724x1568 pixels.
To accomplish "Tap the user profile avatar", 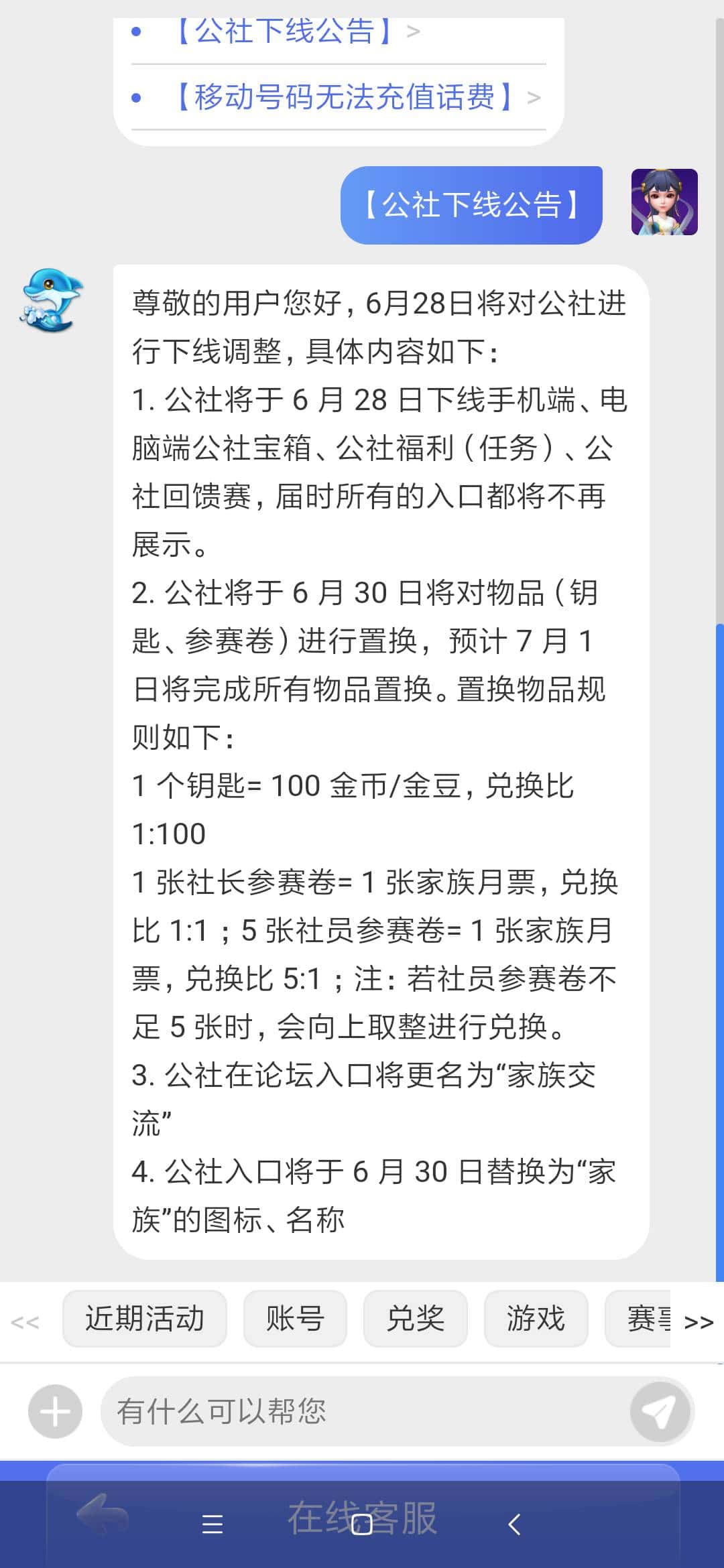I will point(664,204).
